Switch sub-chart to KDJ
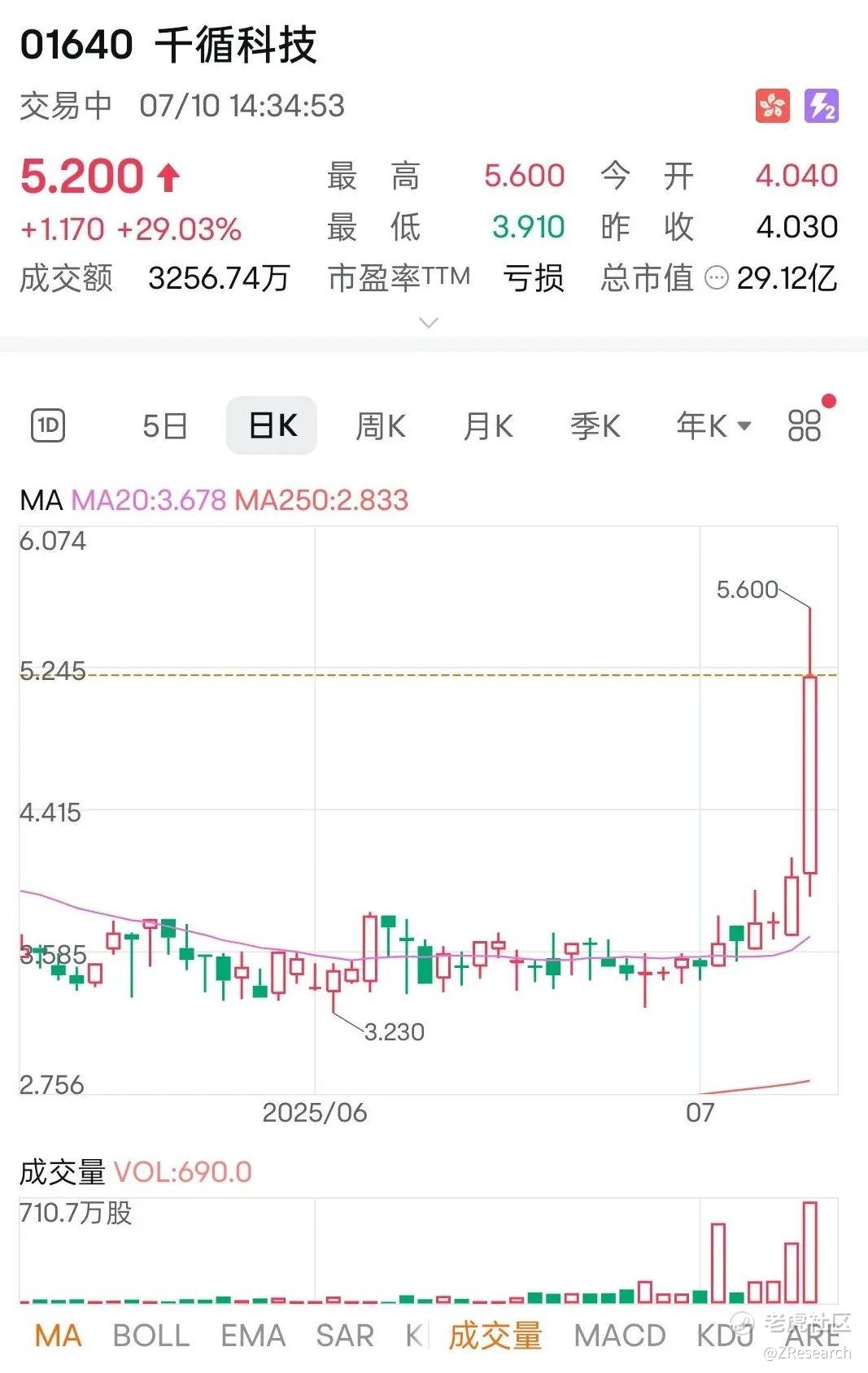 (x=725, y=1336)
